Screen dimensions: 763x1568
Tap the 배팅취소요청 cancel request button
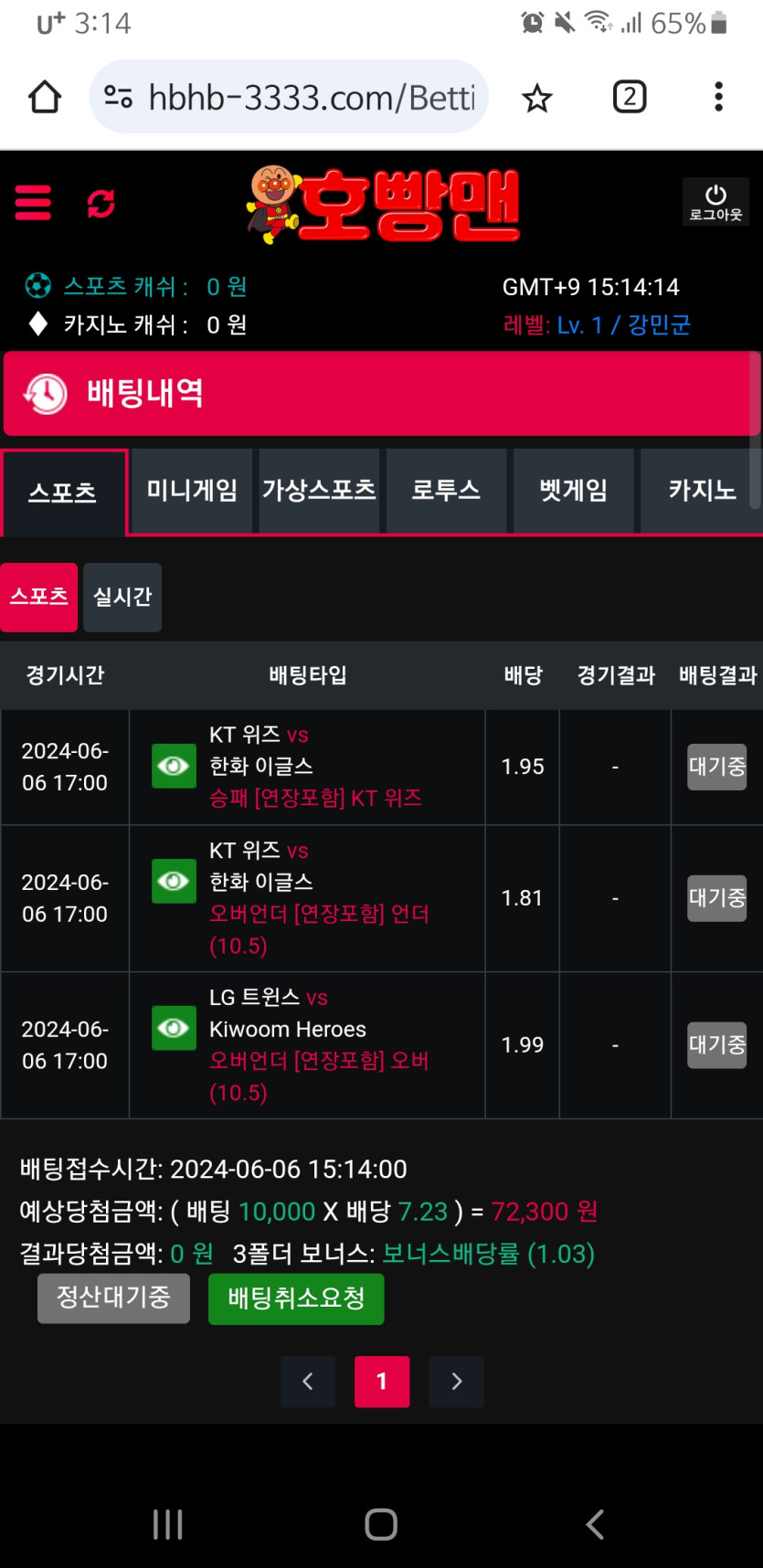tap(296, 1298)
